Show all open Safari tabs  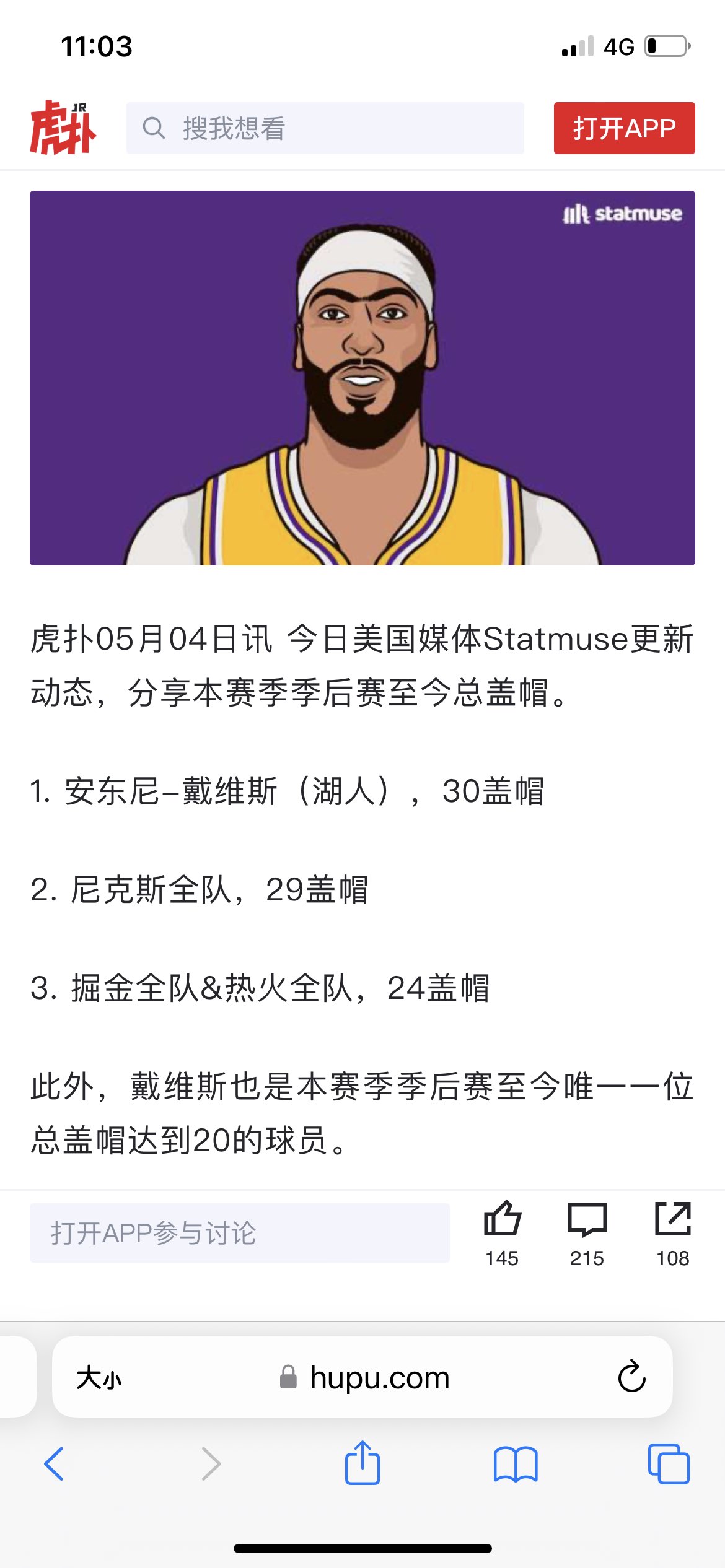[669, 1464]
